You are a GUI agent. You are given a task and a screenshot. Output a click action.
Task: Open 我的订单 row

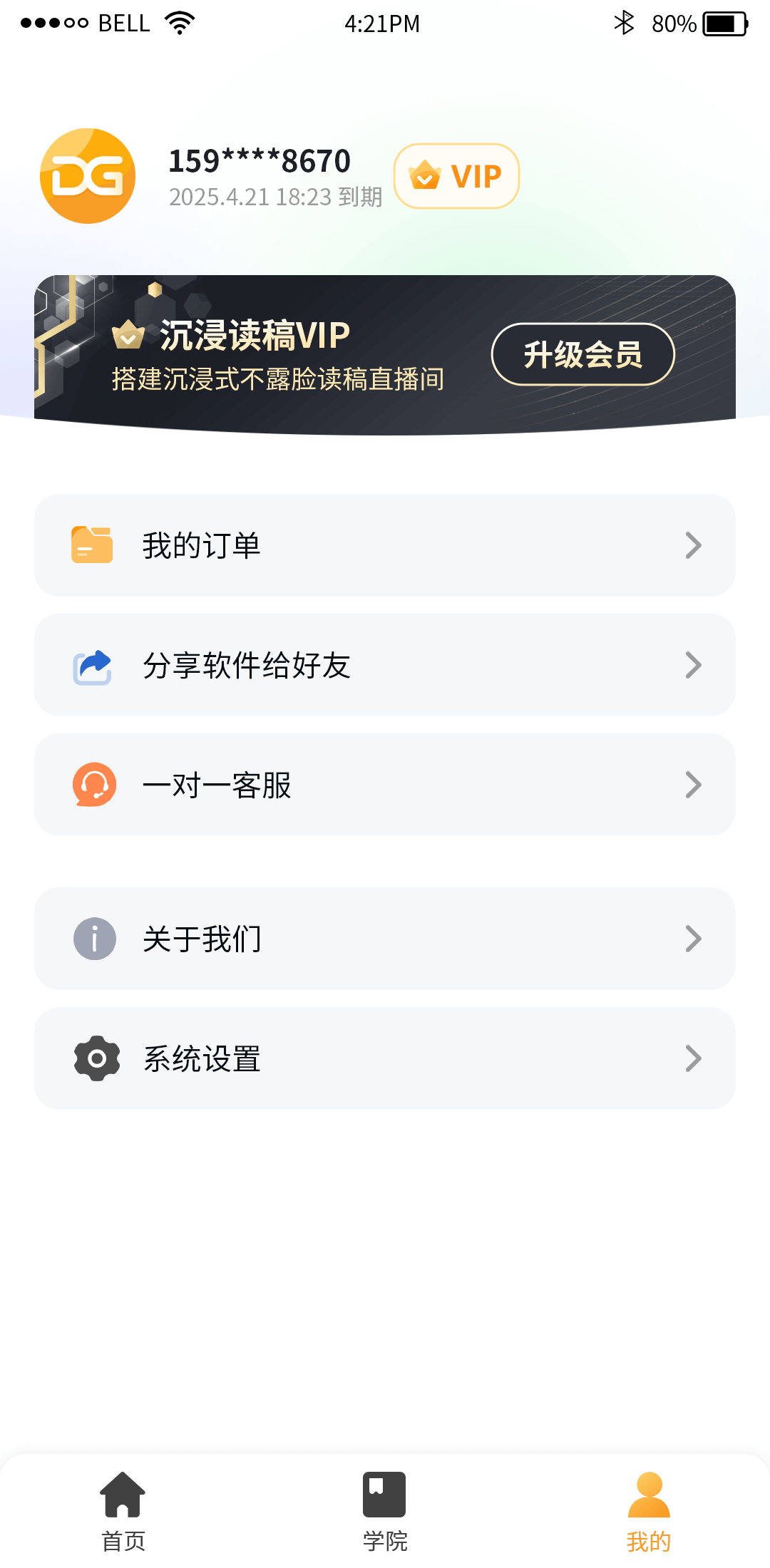pos(385,545)
